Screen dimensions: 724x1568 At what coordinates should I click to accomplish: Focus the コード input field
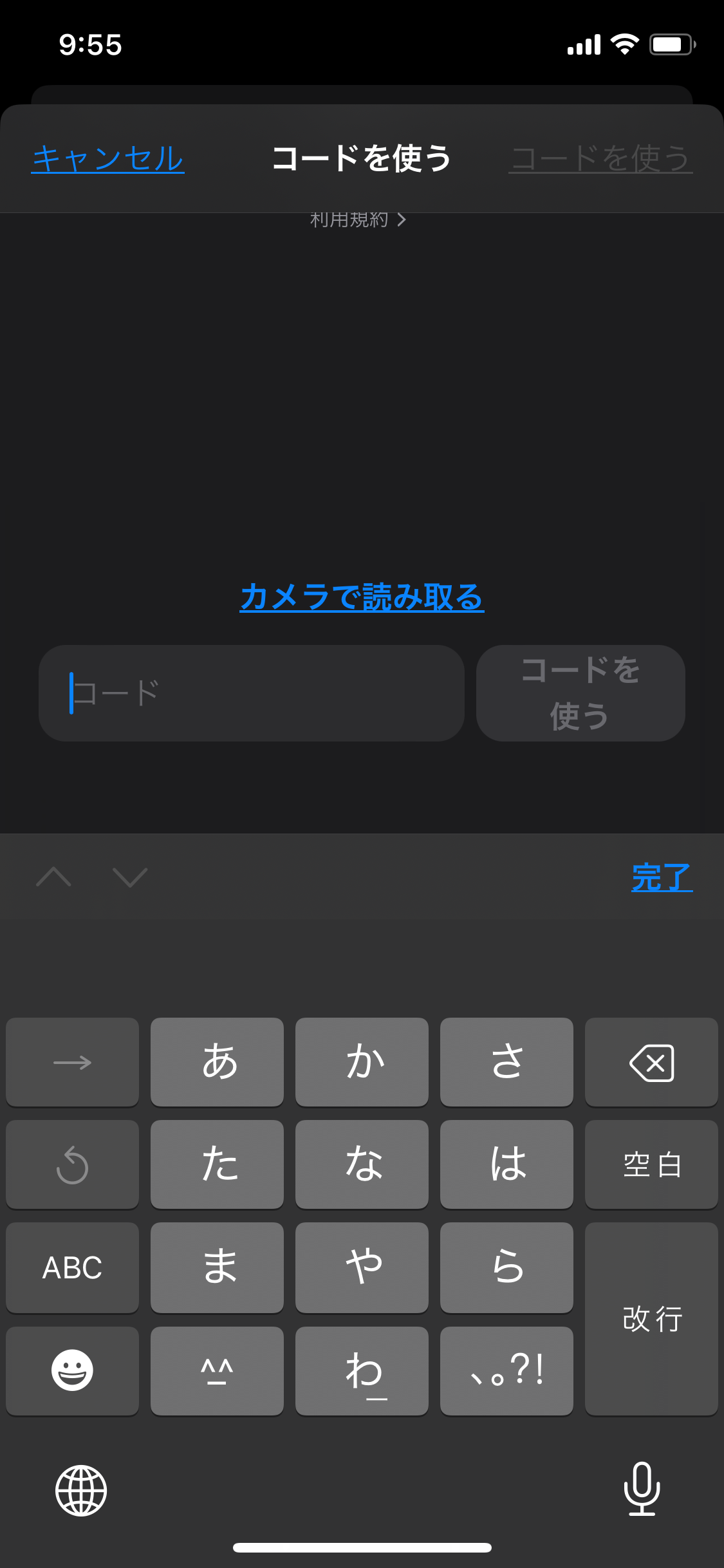pos(251,693)
